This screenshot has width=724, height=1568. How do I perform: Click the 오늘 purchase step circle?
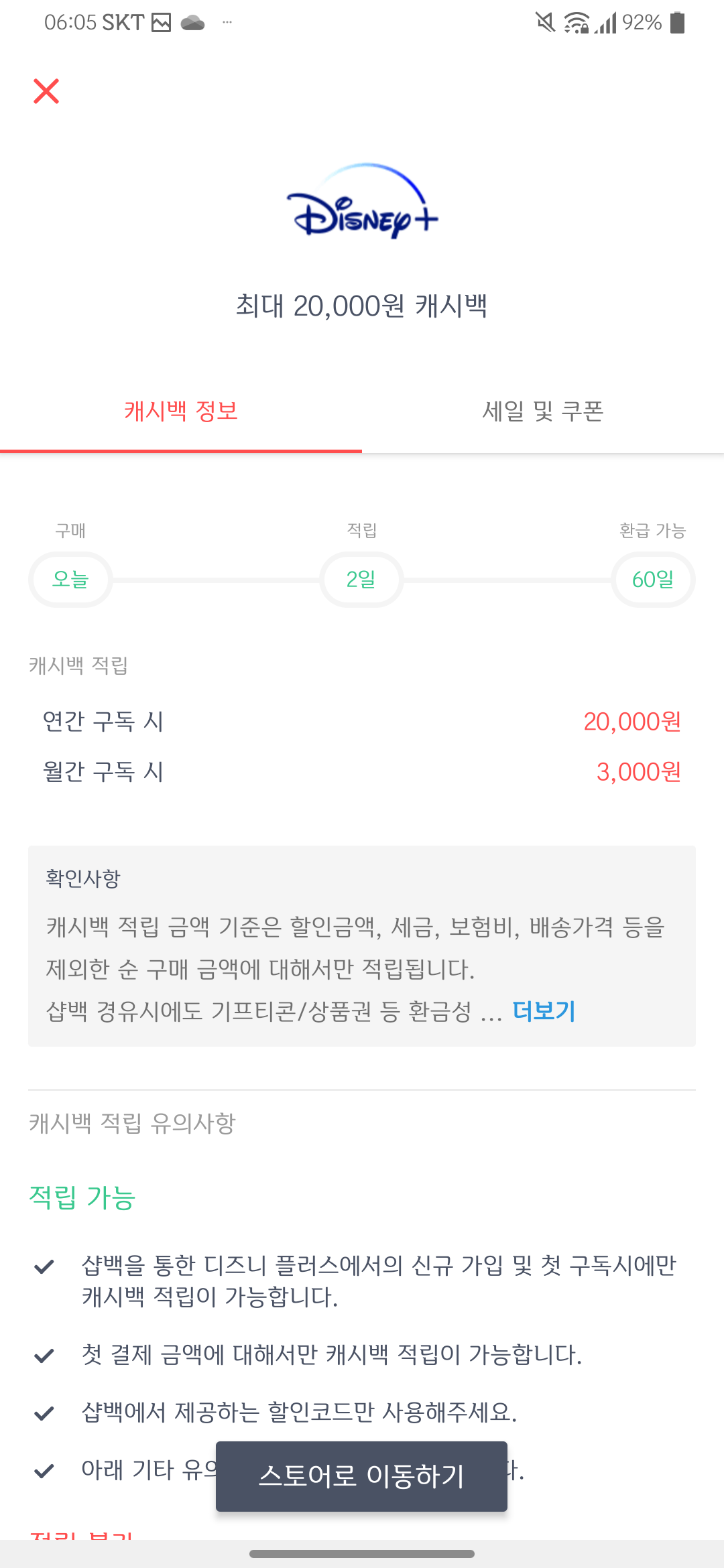tap(70, 579)
